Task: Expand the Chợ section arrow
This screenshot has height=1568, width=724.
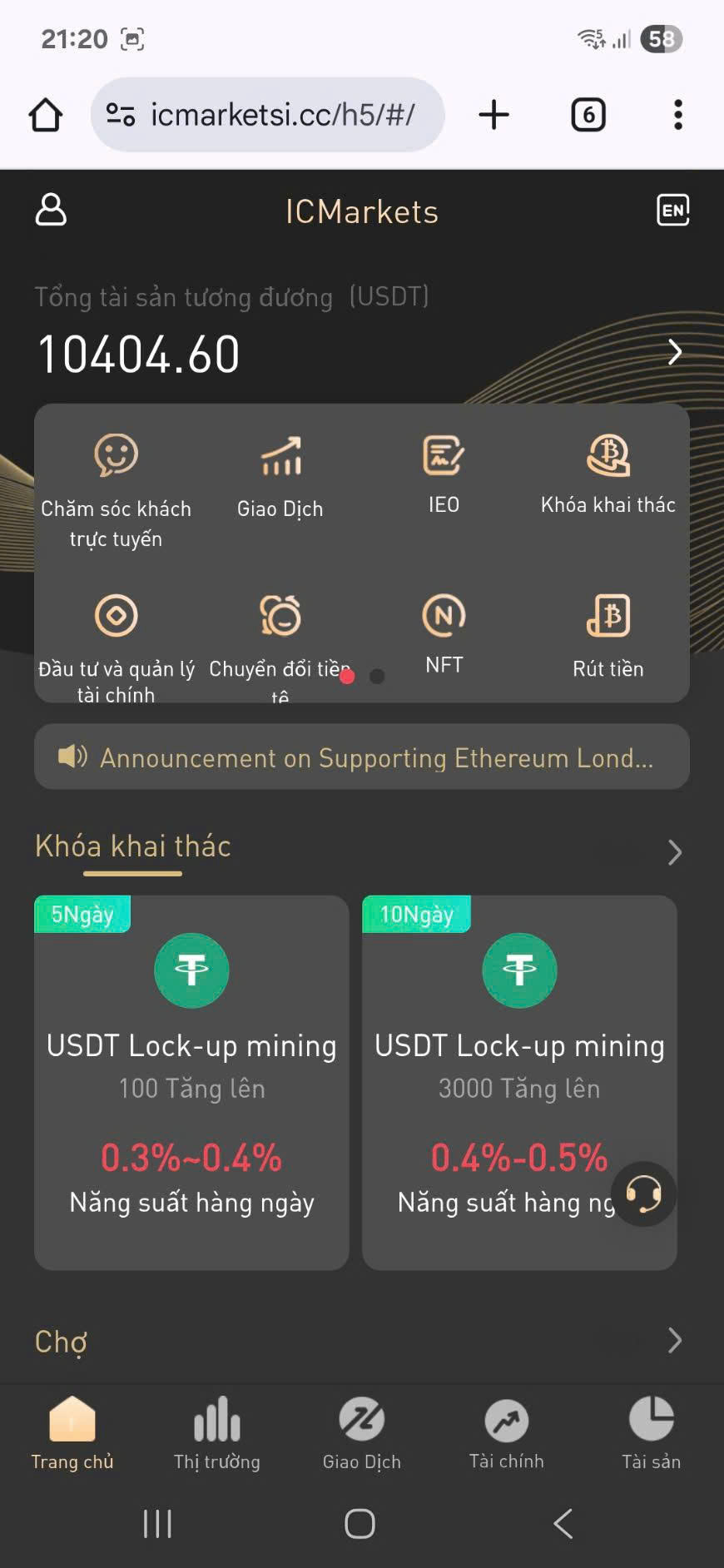Action: pos(674,1341)
